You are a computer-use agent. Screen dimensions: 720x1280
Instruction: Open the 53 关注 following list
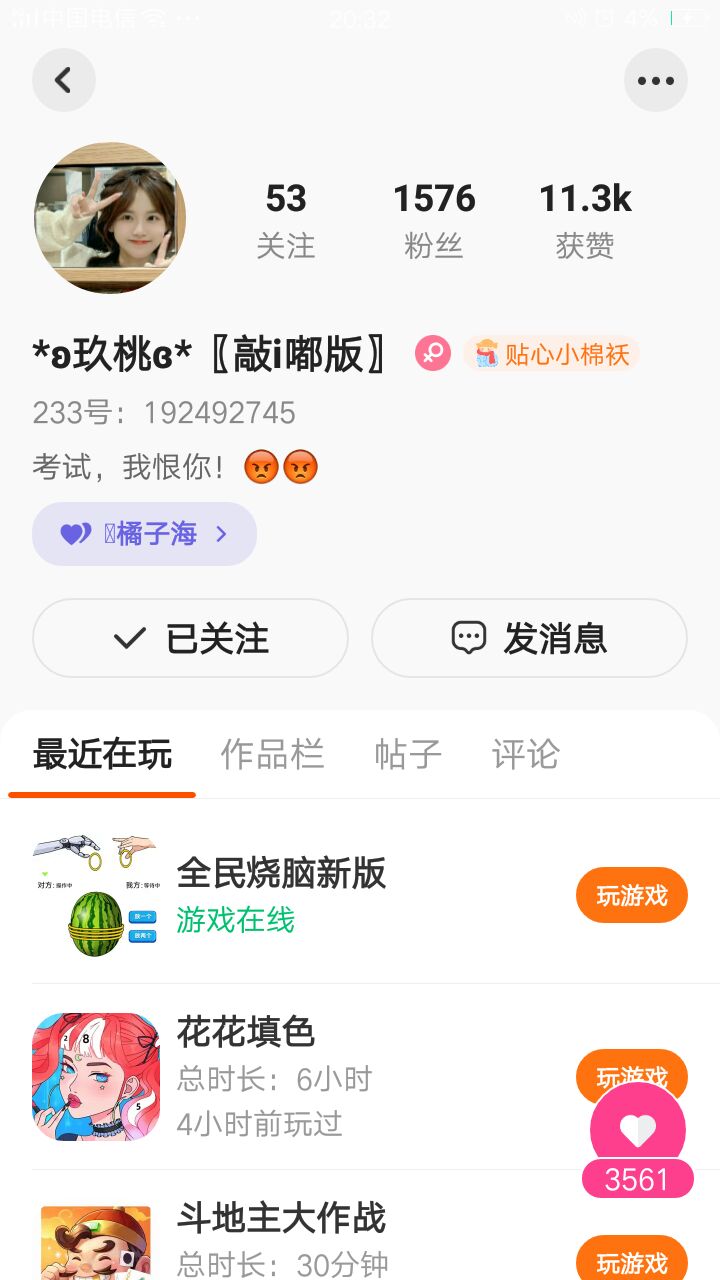click(x=285, y=220)
